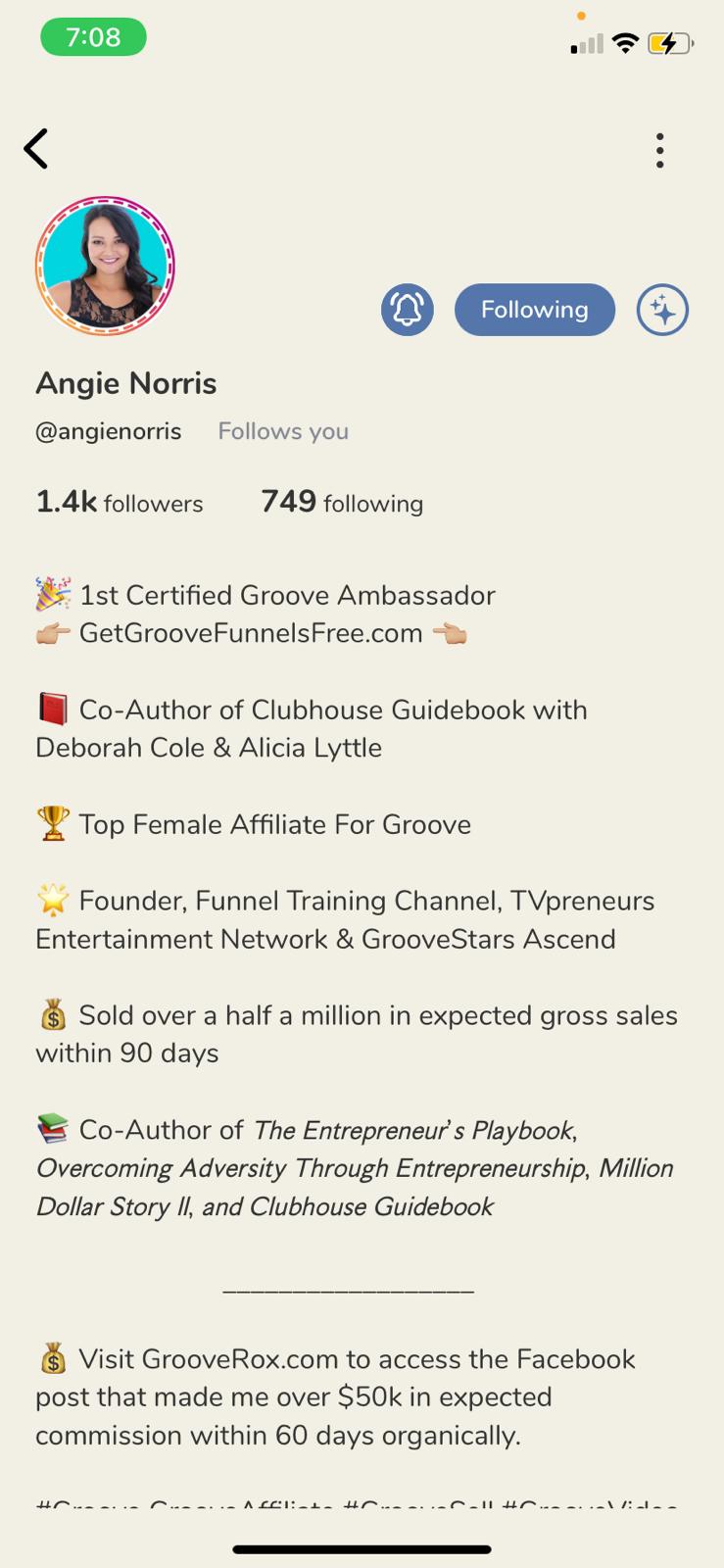Tap the Following button to unfollow
Viewport: 724px width, 1568px height.
click(x=535, y=310)
